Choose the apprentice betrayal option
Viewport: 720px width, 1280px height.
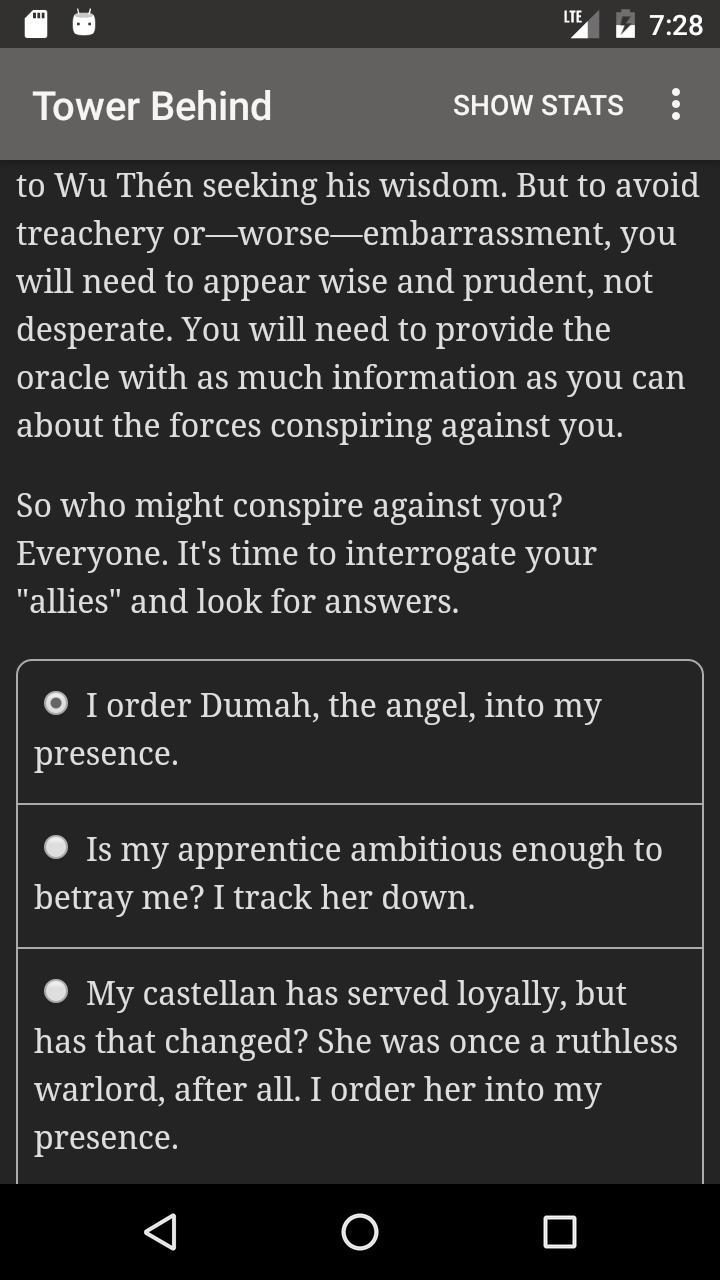pos(56,848)
